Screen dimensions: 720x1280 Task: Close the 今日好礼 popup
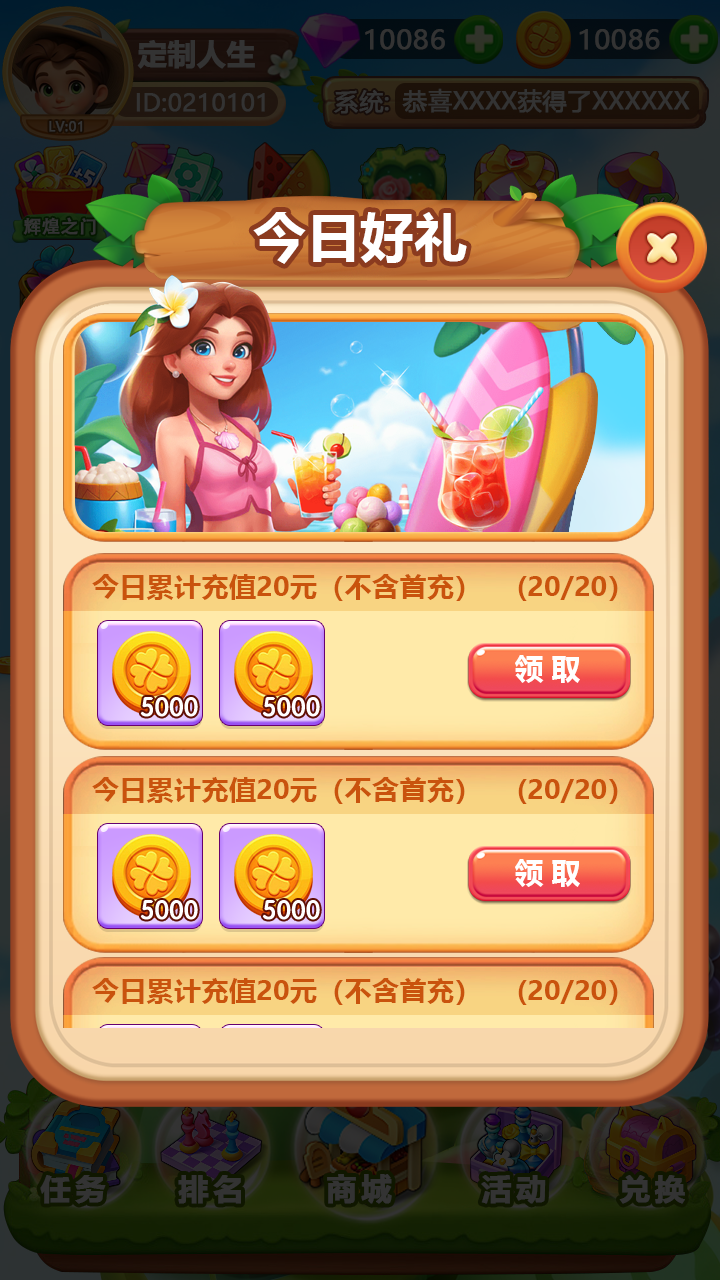660,245
